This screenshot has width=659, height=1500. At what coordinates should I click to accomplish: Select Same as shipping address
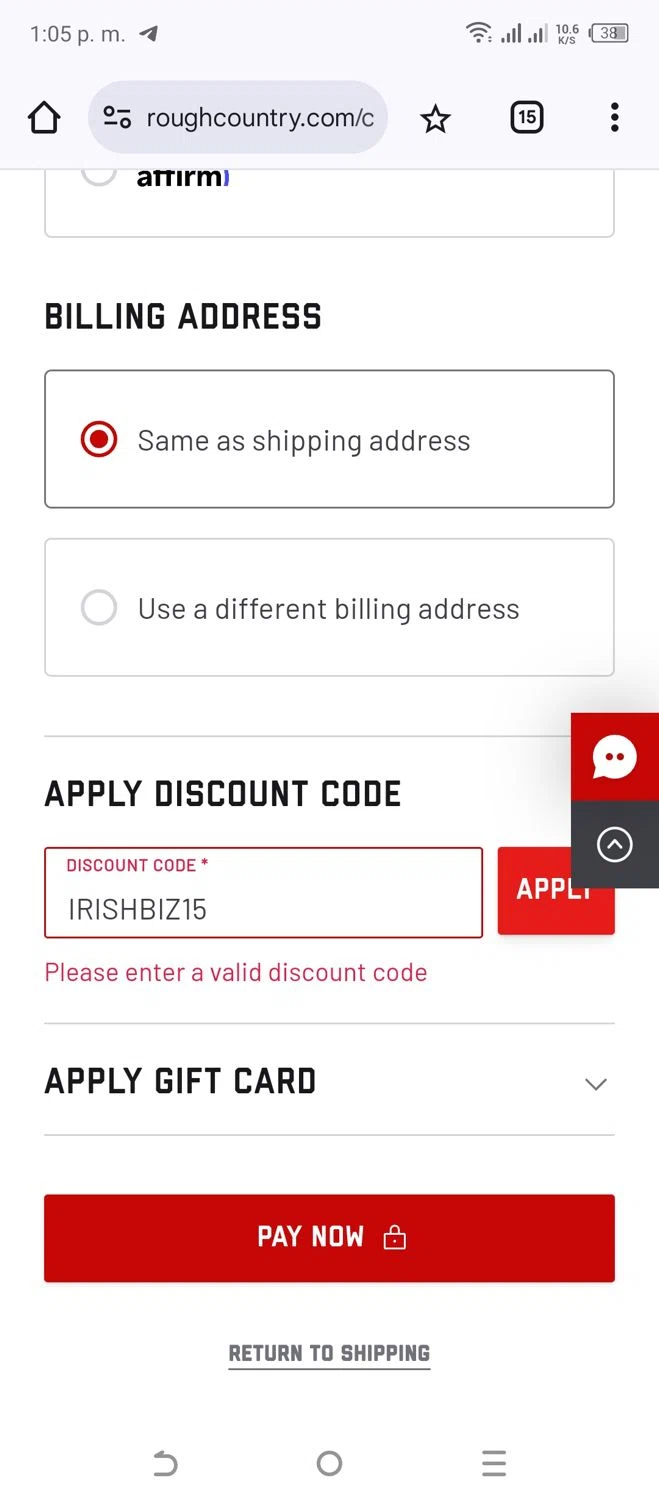[99, 440]
